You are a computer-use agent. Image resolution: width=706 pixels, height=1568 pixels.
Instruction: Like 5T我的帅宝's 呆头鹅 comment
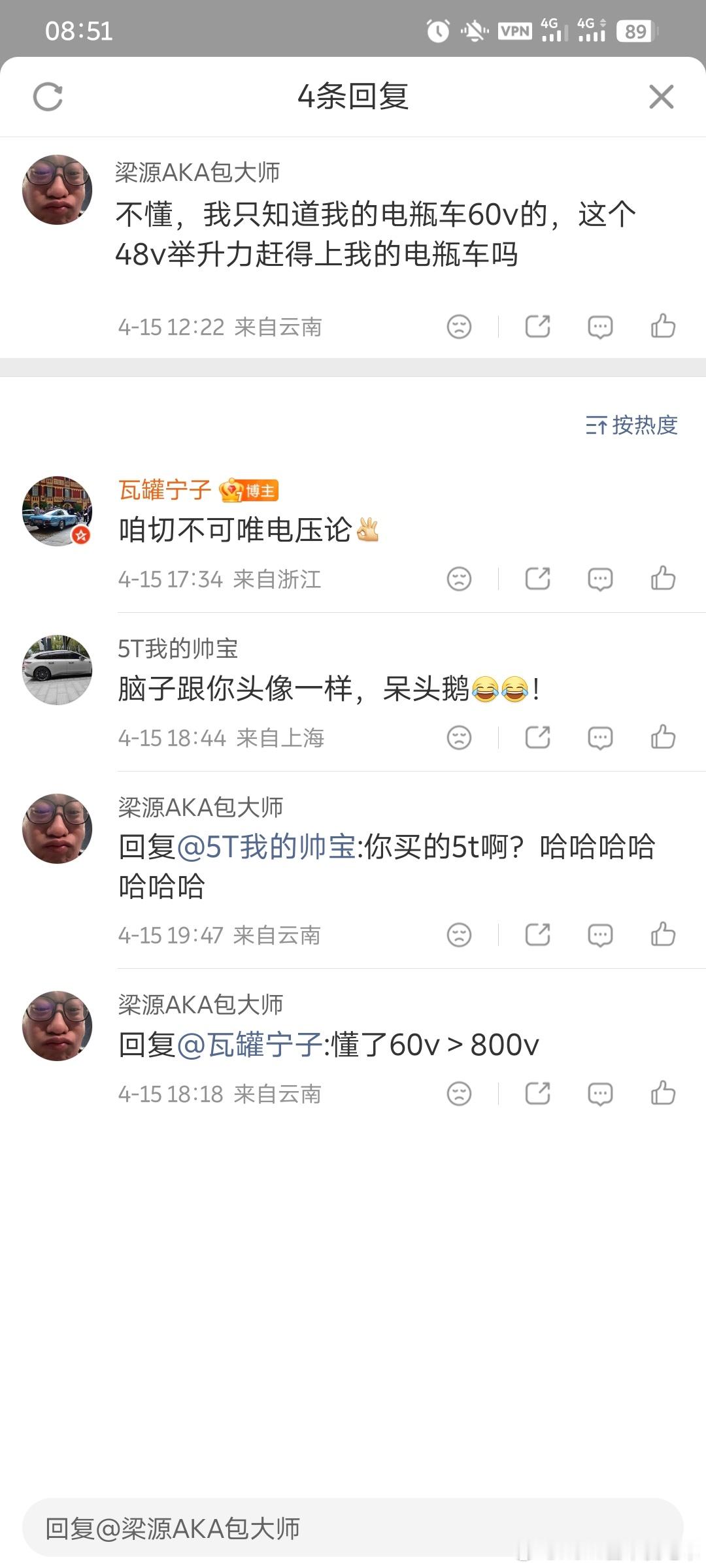(664, 738)
